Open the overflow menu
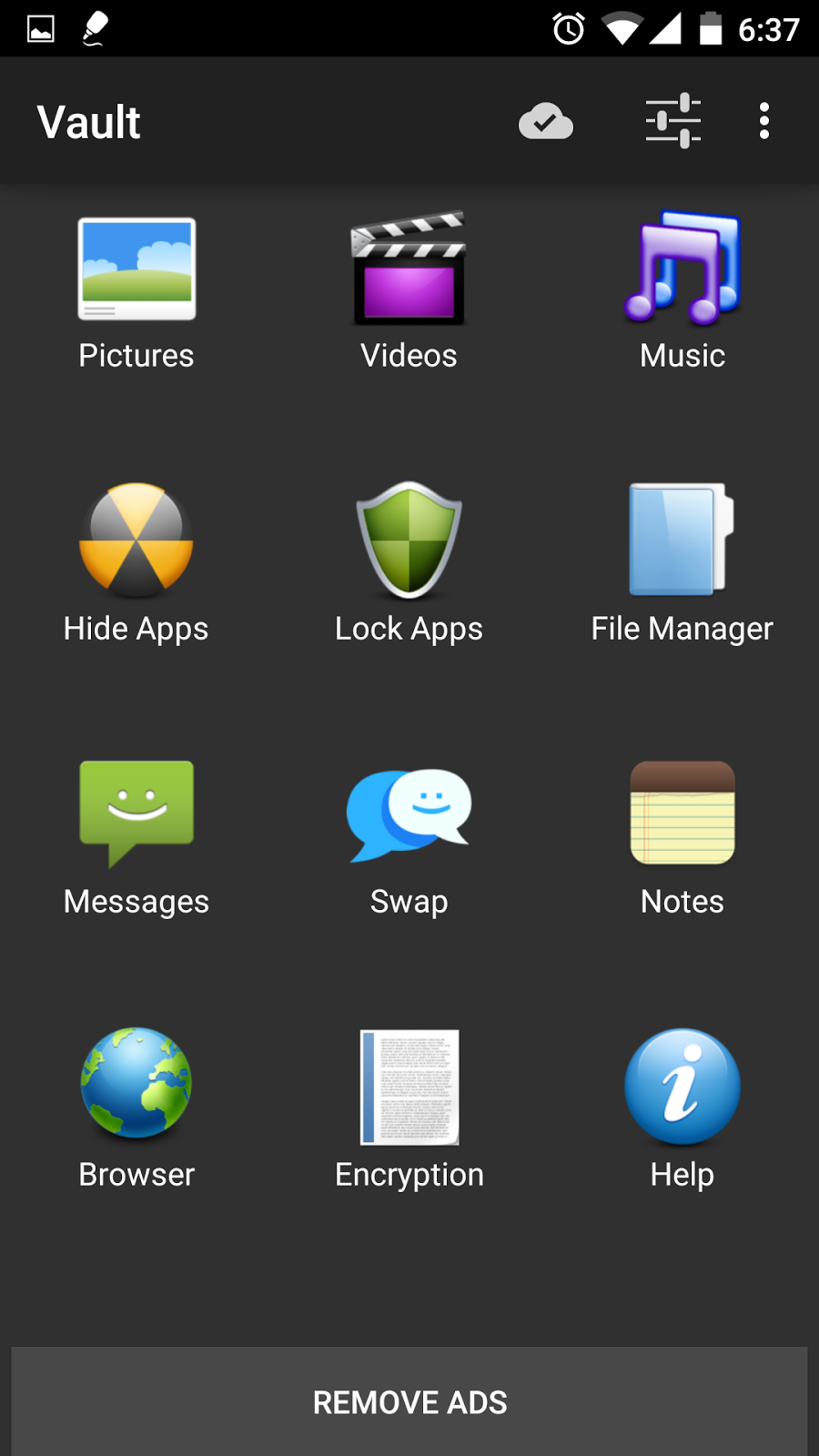Viewport: 819px width, 1456px height. [764, 121]
